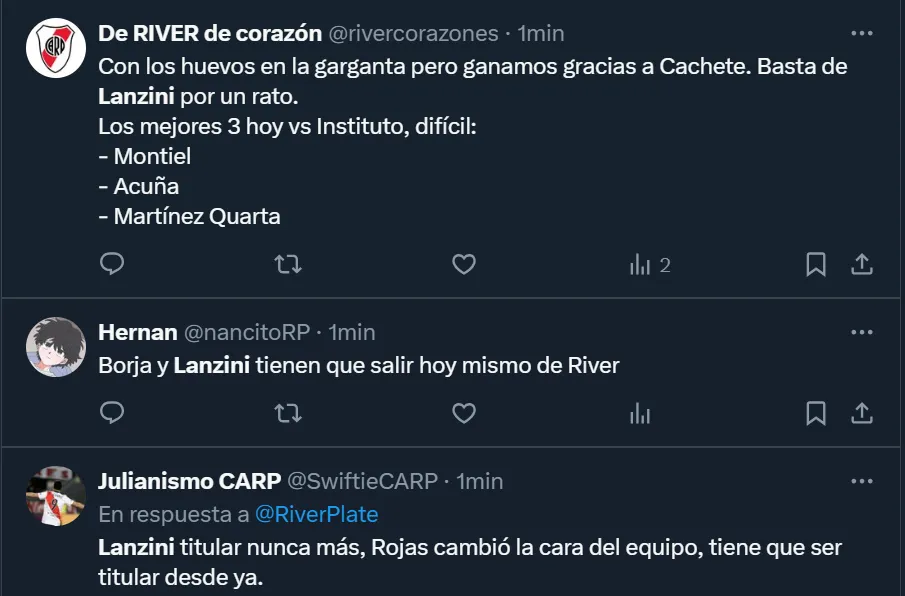Reply to Hernan's tweet

(x=113, y=412)
